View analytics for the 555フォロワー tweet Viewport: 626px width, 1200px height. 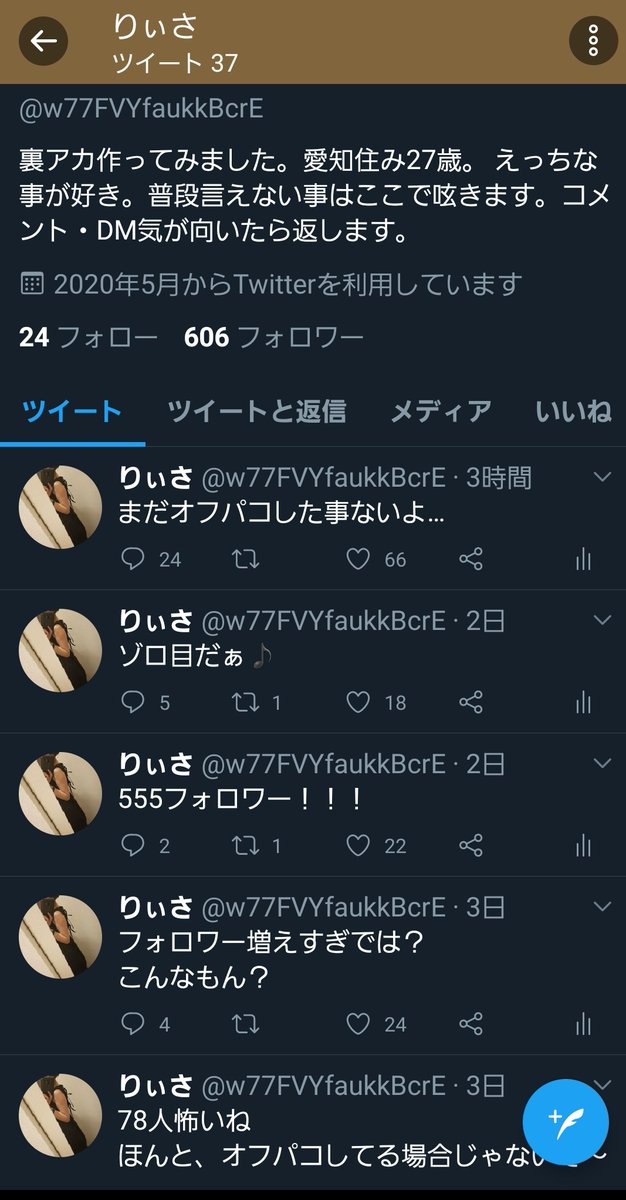click(x=584, y=846)
